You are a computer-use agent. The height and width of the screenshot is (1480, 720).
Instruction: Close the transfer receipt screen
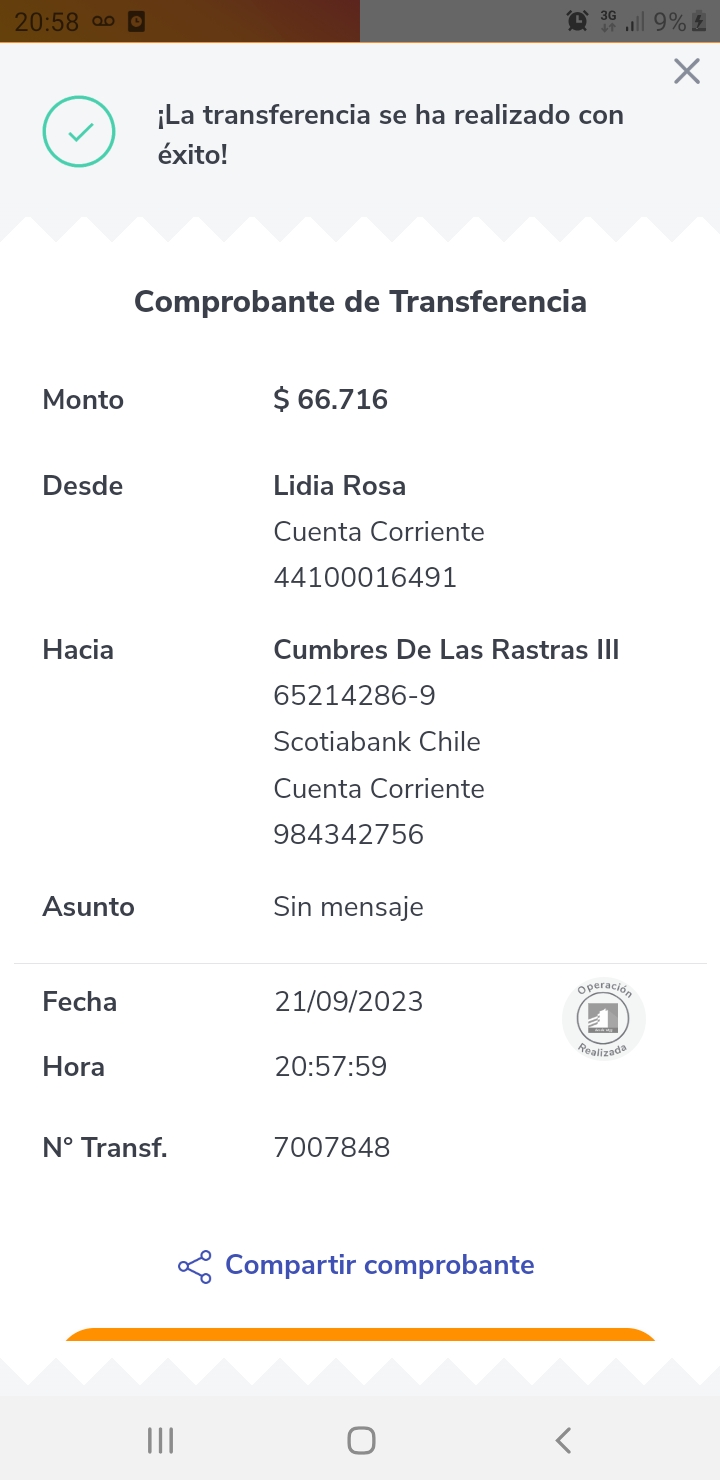[x=687, y=71]
